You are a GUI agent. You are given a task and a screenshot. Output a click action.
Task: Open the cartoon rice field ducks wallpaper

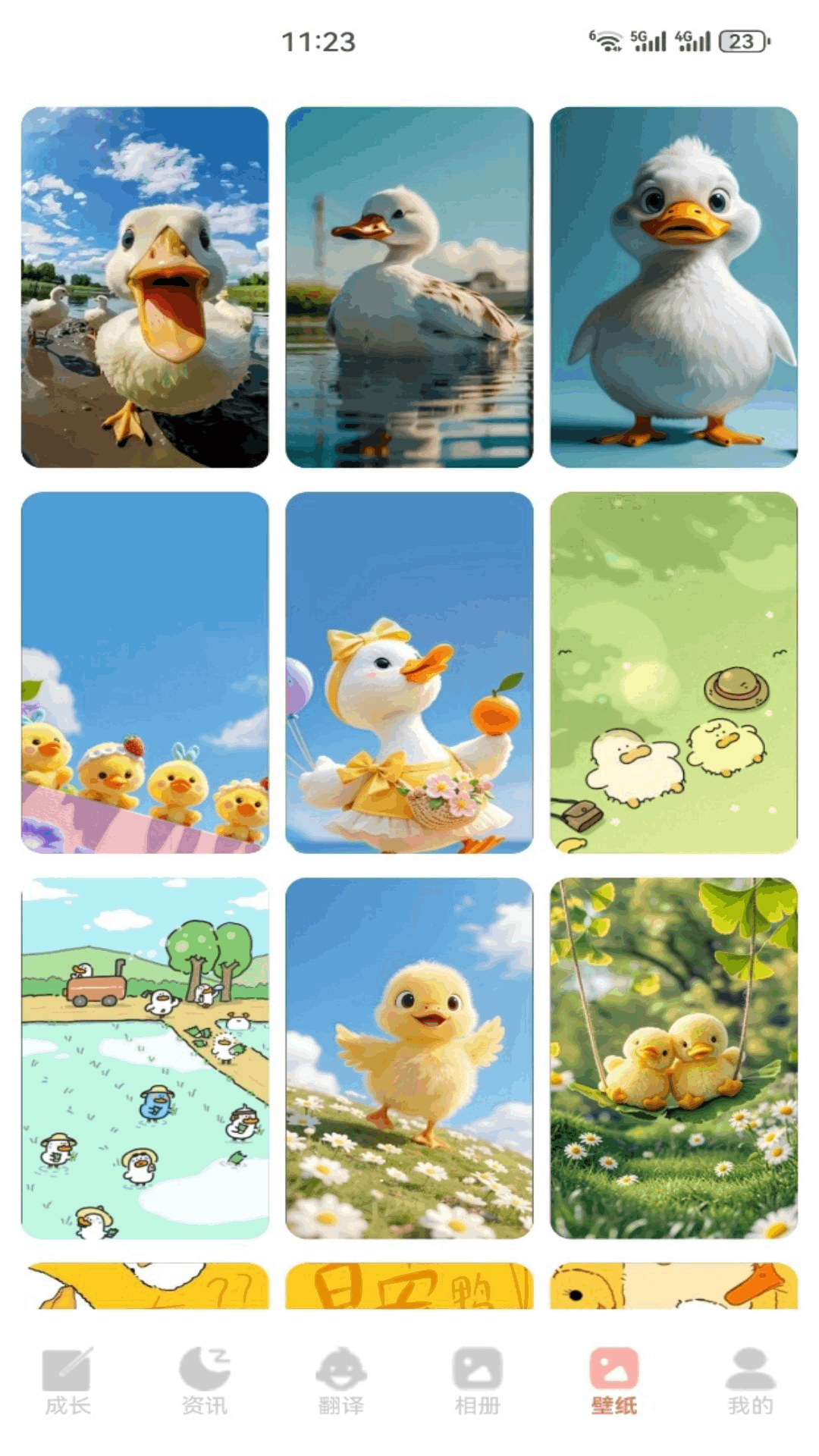(x=145, y=1058)
